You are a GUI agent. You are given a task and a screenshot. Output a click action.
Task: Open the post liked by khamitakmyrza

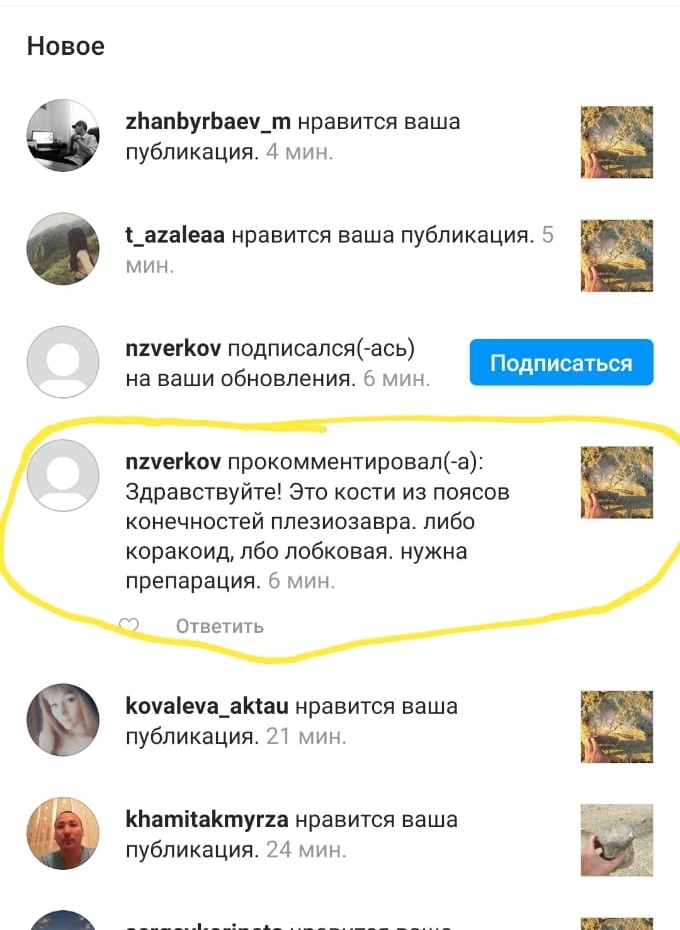click(616, 840)
